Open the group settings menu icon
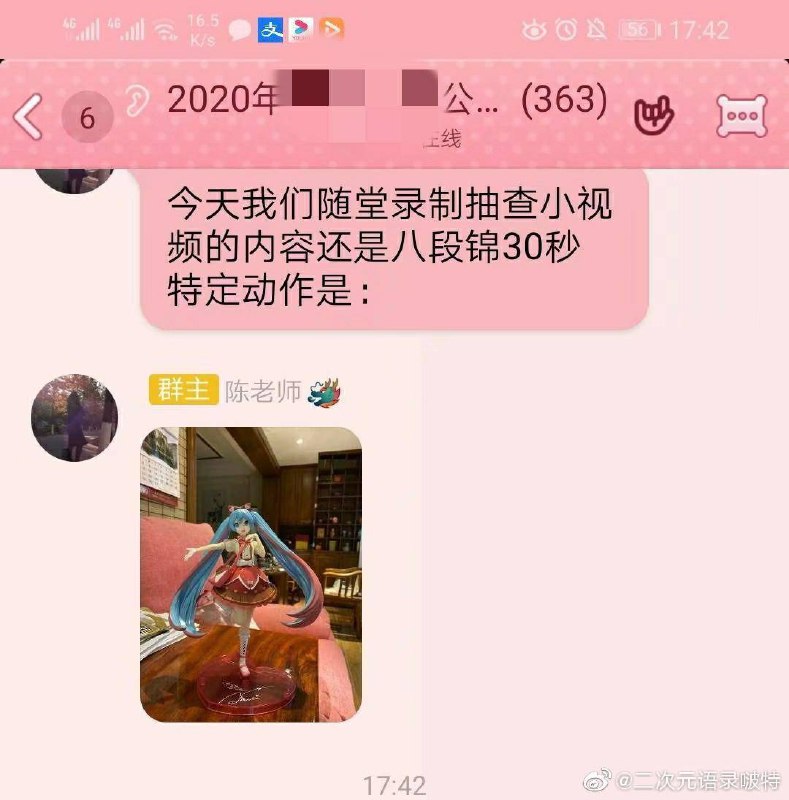This screenshot has height=800, width=789. coord(741,116)
